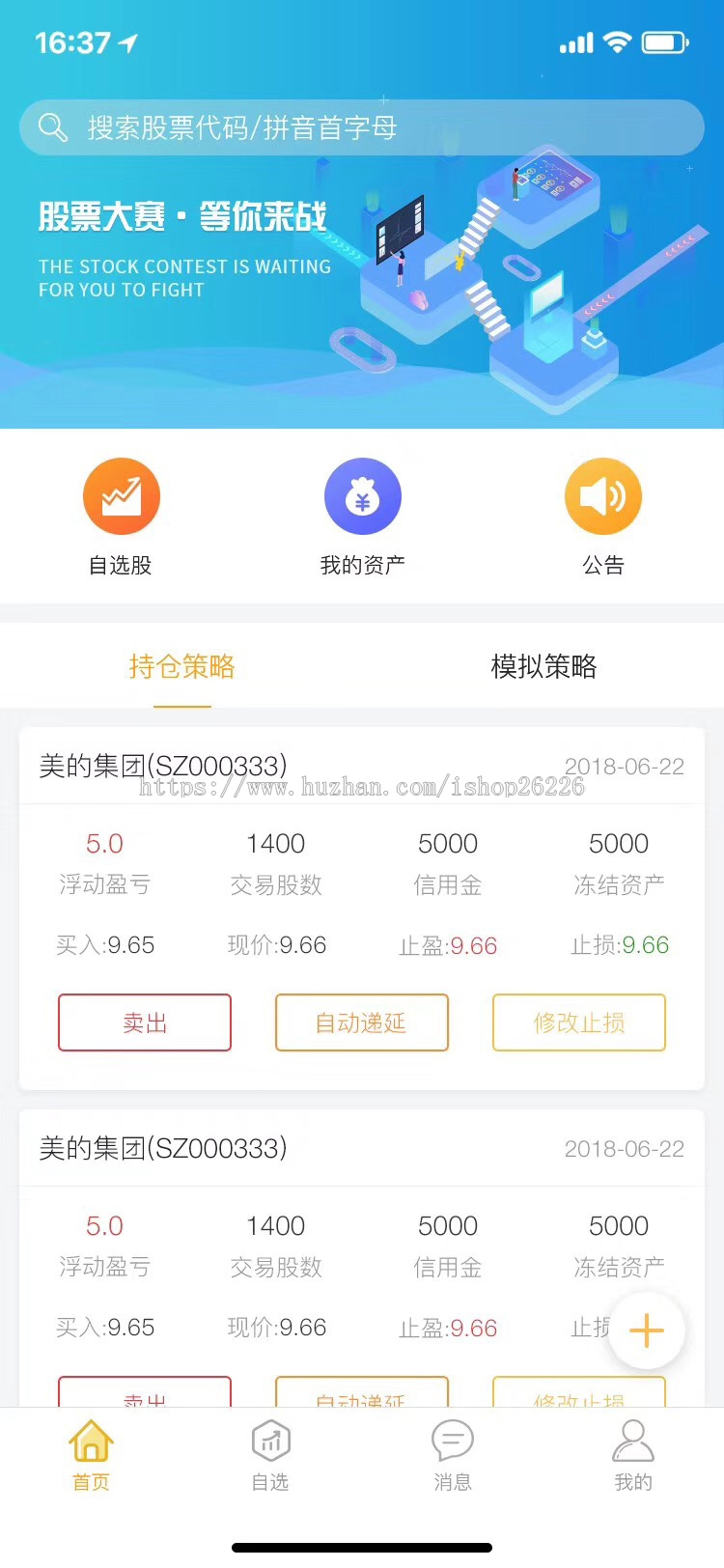Tap the floating plus action button
The image size is (724, 1568).
(646, 1330)
